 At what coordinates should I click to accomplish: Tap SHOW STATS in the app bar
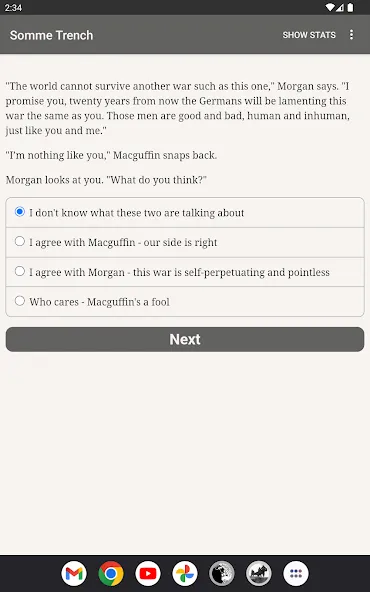point(309,35)
